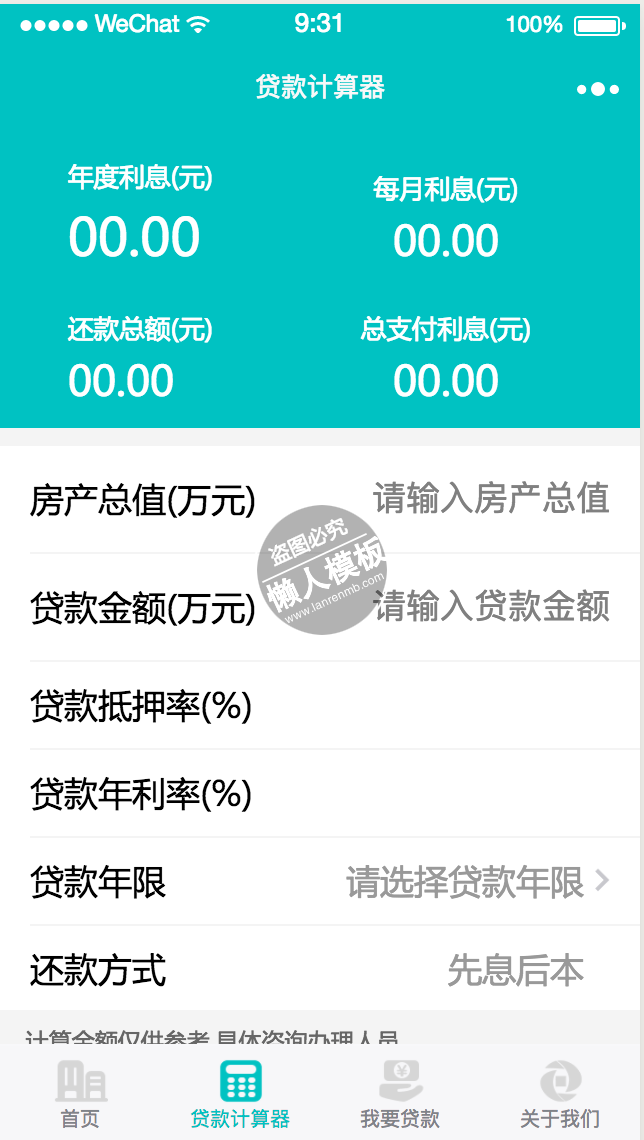Image resolution: width=644 pixels, height=1140 pixels.
Task: Open the 关于我们 tab
Action: [x=560, y=1094]
